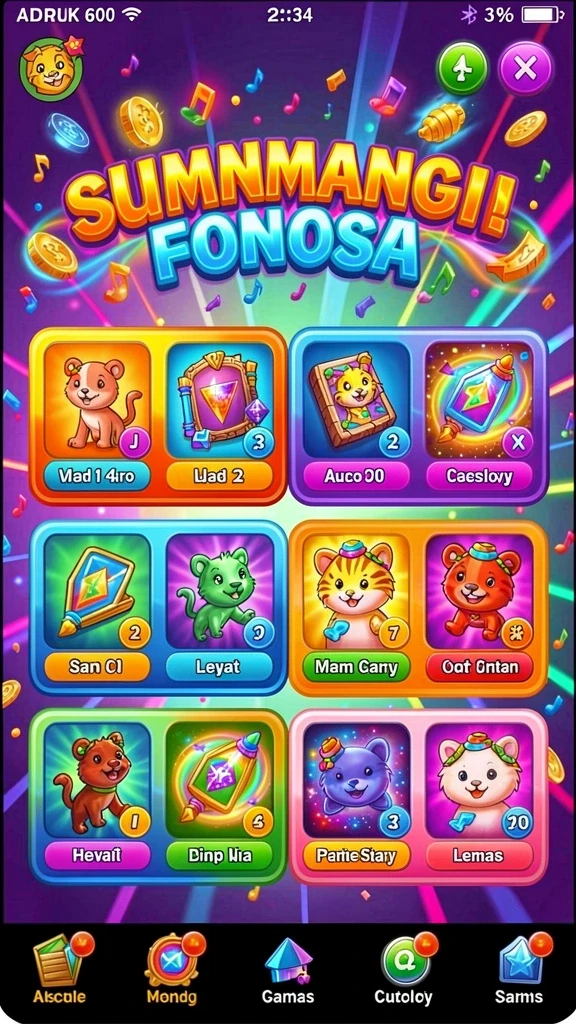The image size is (576, 1024).
Task: Choose the Parite Stary card
Action: 356,796
